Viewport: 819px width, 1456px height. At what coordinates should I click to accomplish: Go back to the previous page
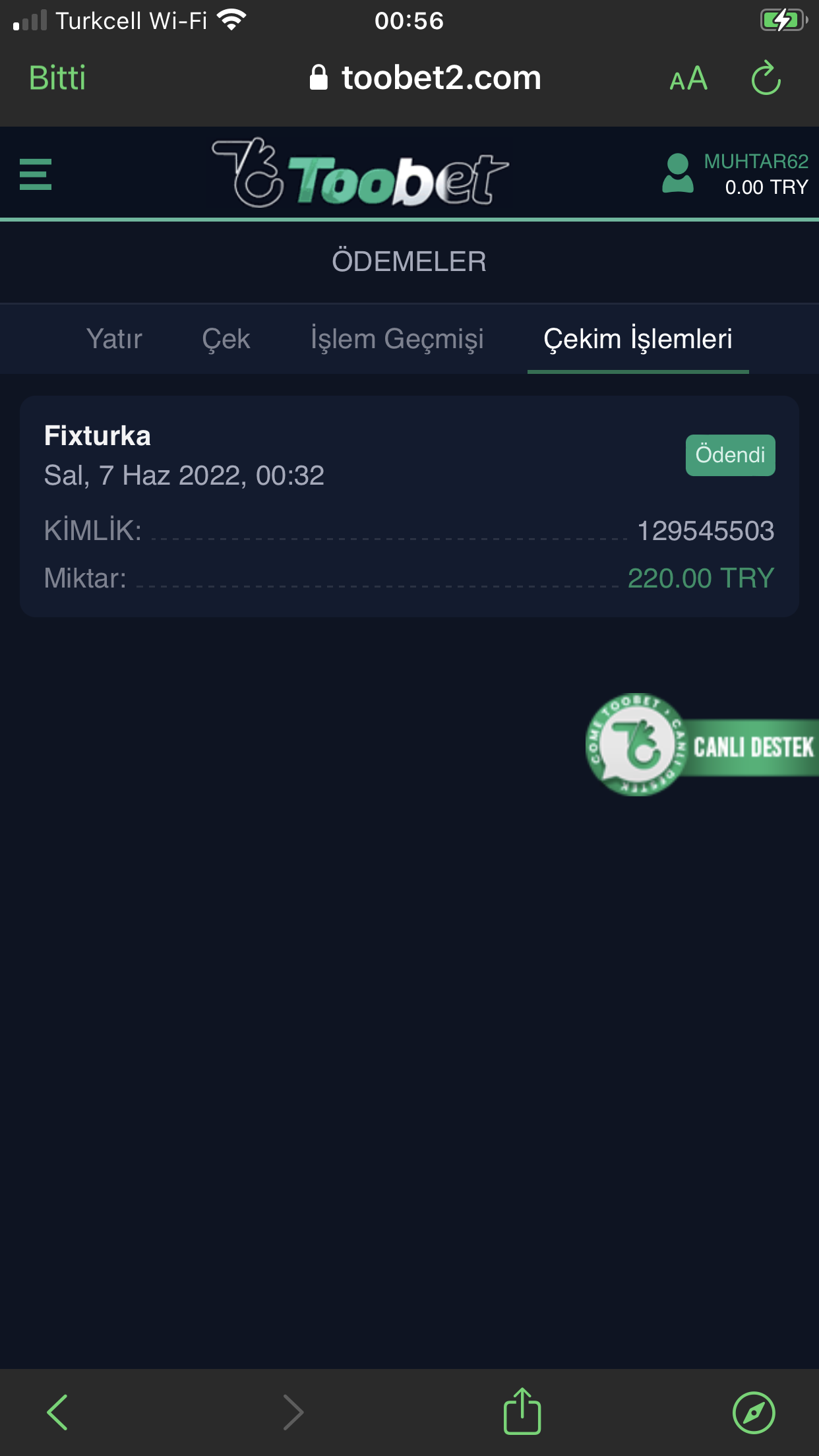[57, 1412]
